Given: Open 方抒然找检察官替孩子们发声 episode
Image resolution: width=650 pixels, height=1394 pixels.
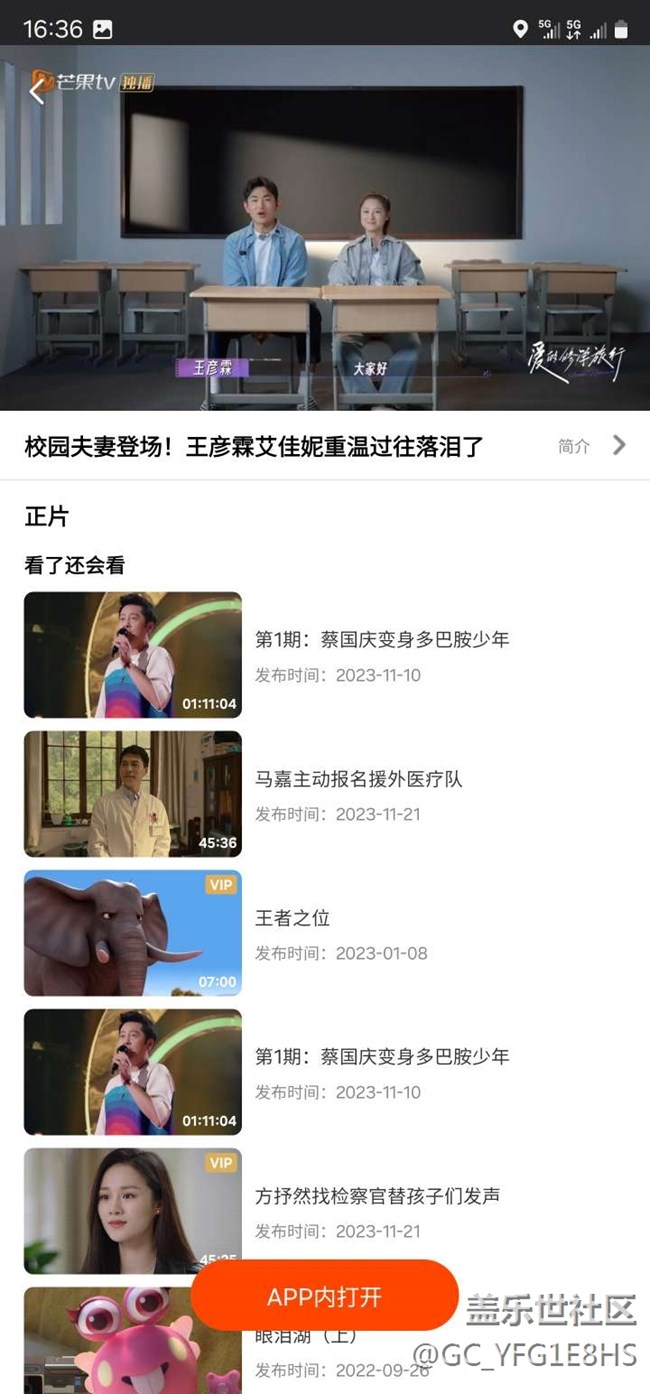Looking at the screenshot, I should [377, 1195].
